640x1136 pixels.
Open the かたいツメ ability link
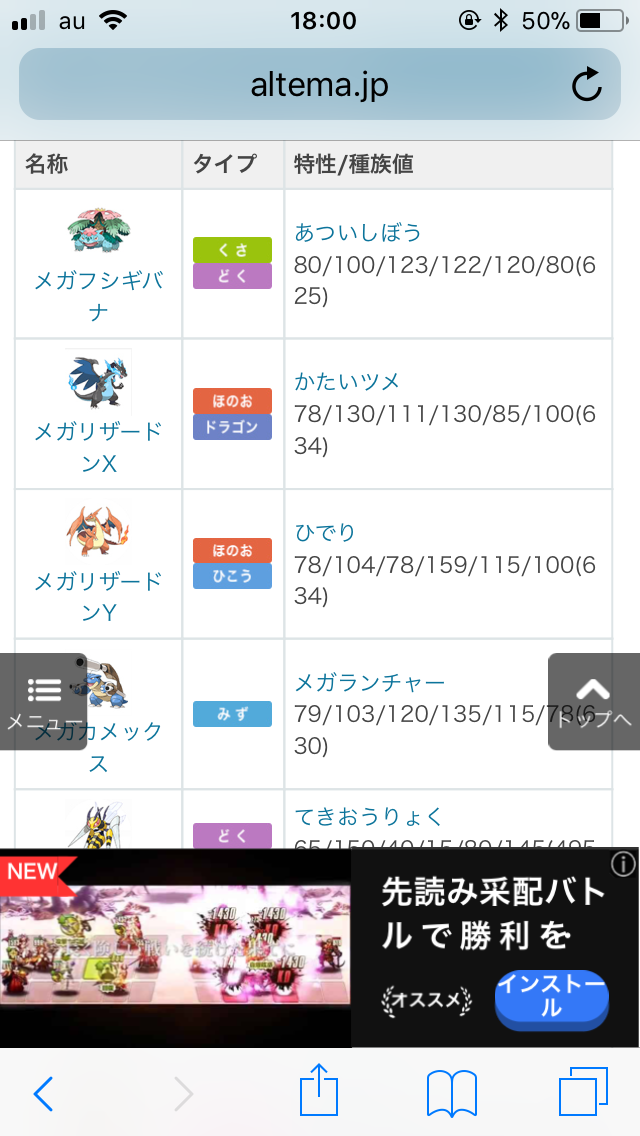pyautogui.click(x=347, y=382)
